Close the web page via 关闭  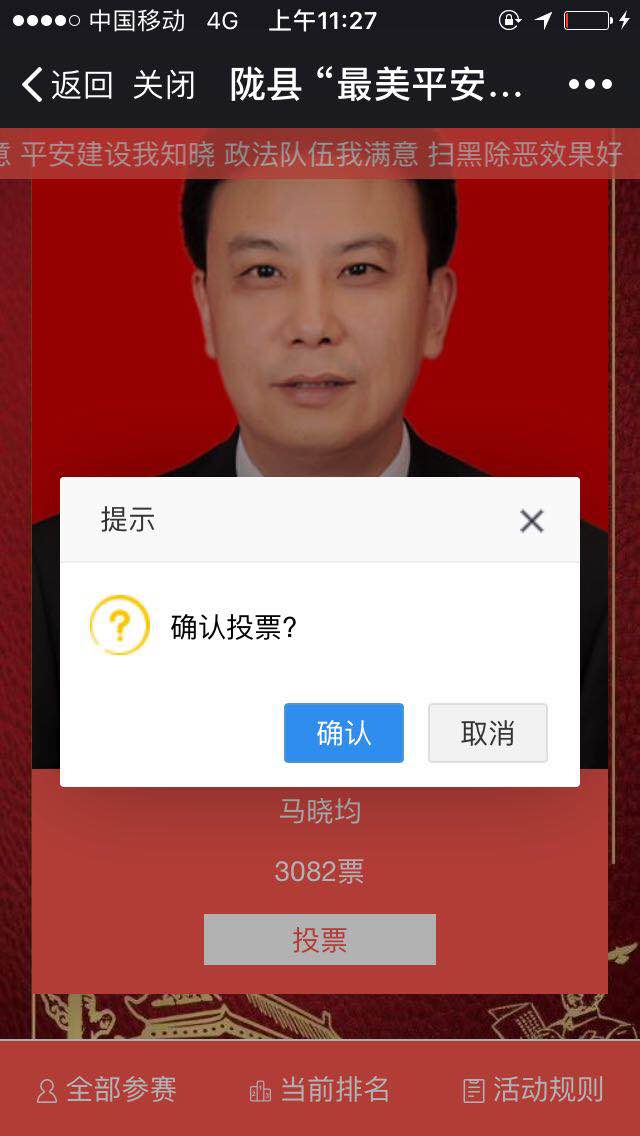164,85
